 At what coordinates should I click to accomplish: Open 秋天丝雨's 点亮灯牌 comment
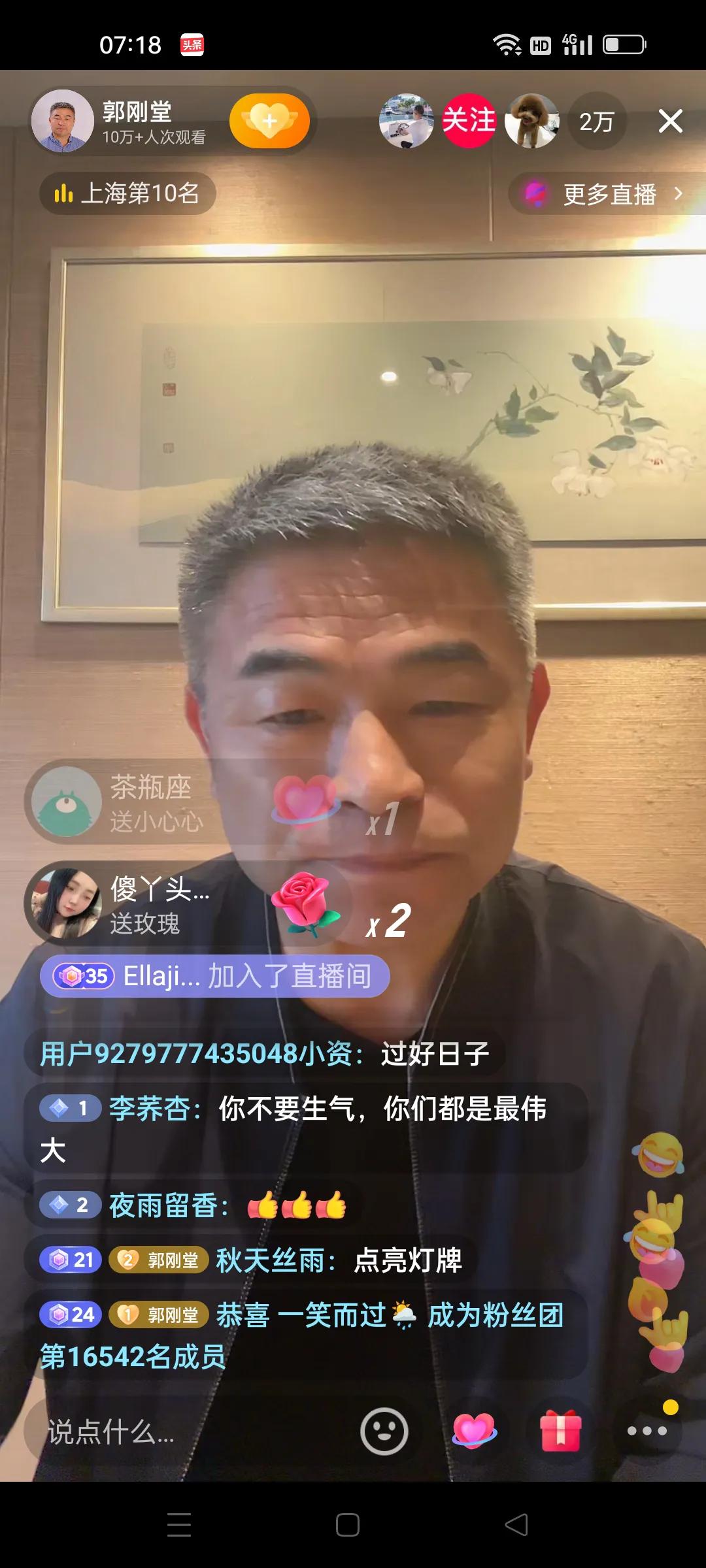coord(339,1260)
